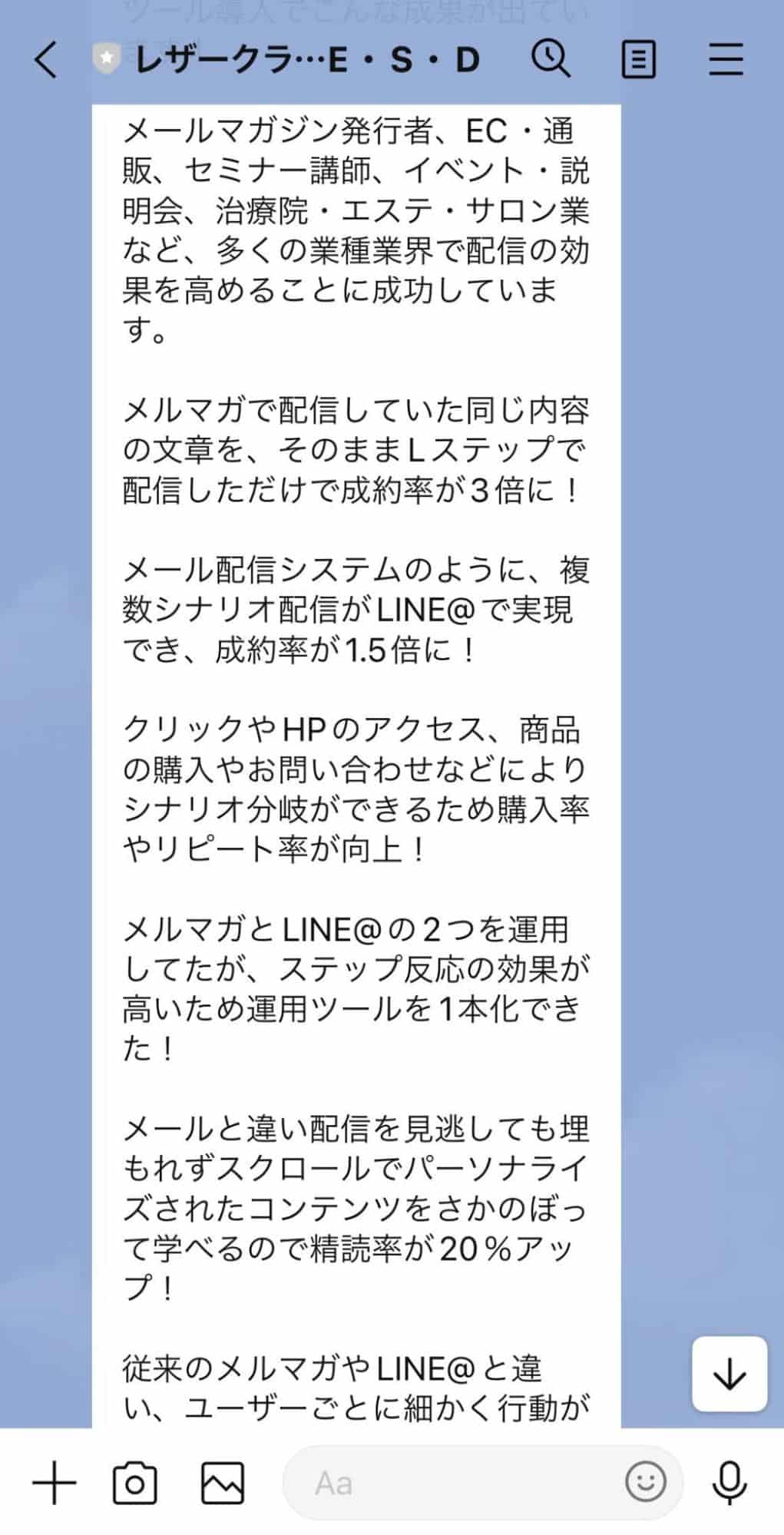Tap the shield badge next to chat name
Viewport: 784px width, 1535px height.
coord(108,58)
